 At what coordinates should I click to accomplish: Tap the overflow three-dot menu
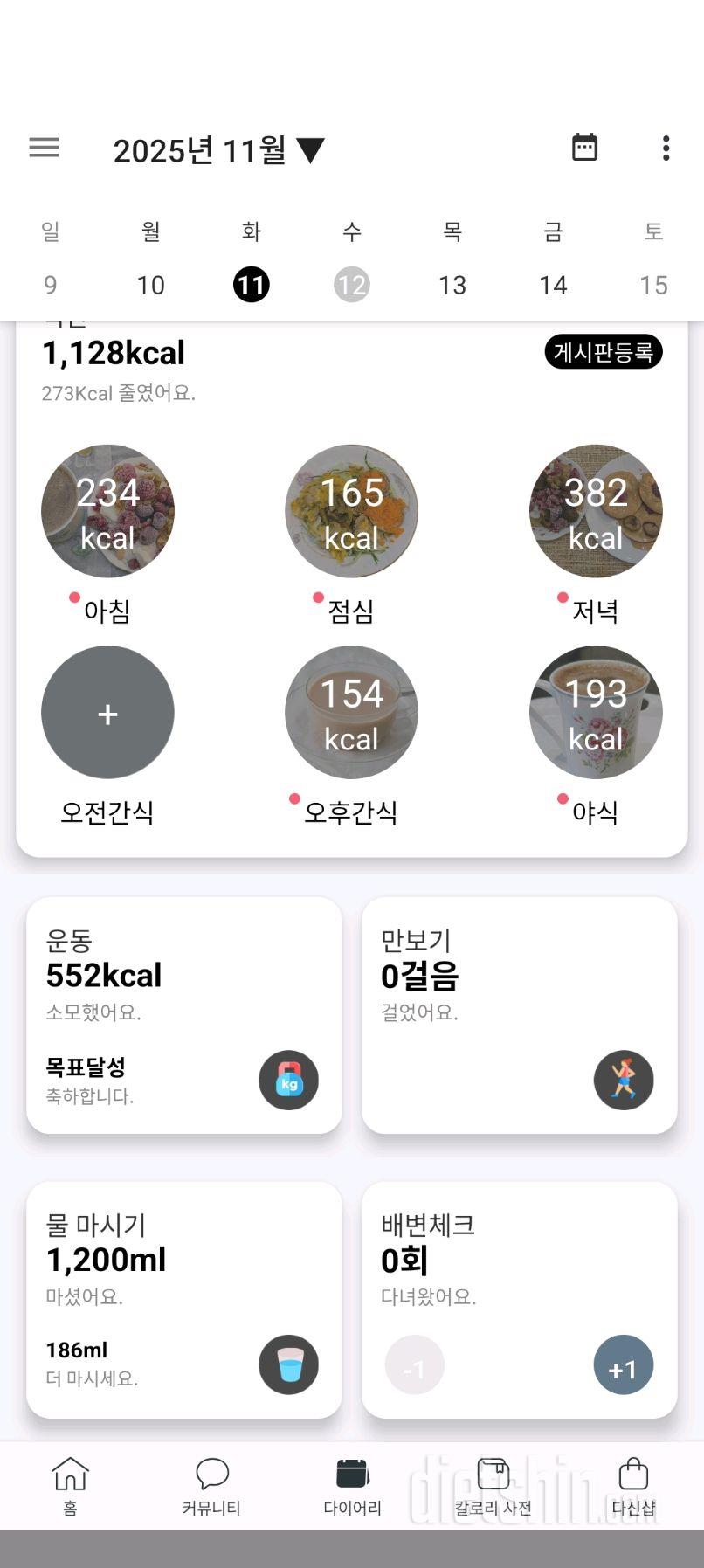pos(666,148)
